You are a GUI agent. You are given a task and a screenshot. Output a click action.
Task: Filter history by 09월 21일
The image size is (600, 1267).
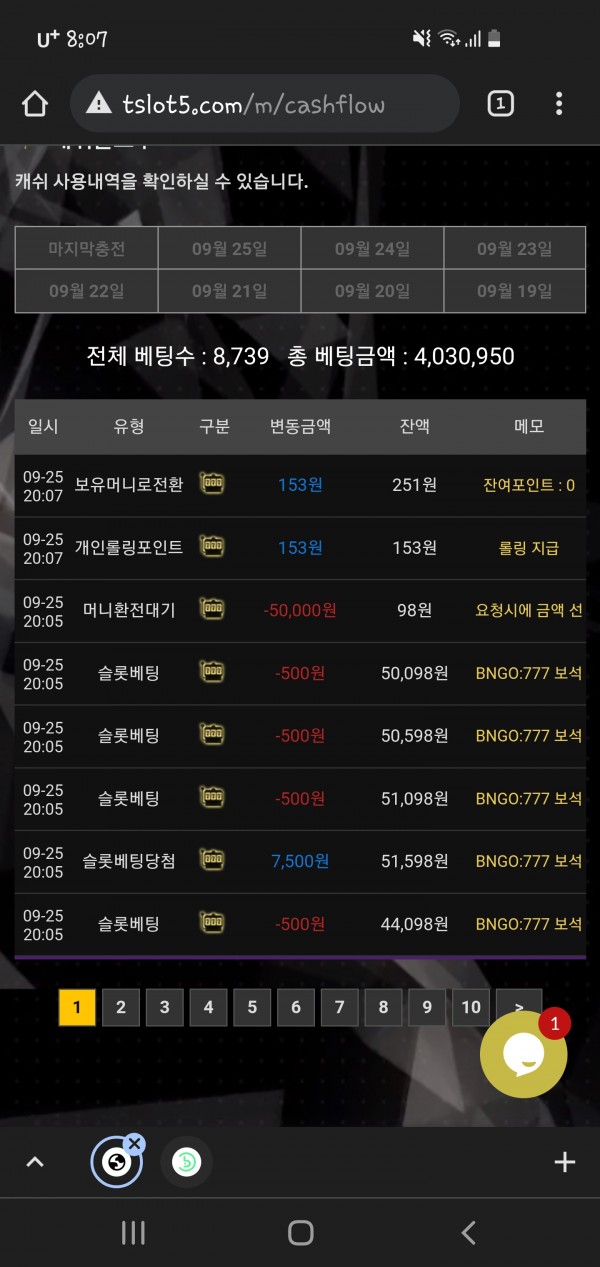[x=229, y=291]
